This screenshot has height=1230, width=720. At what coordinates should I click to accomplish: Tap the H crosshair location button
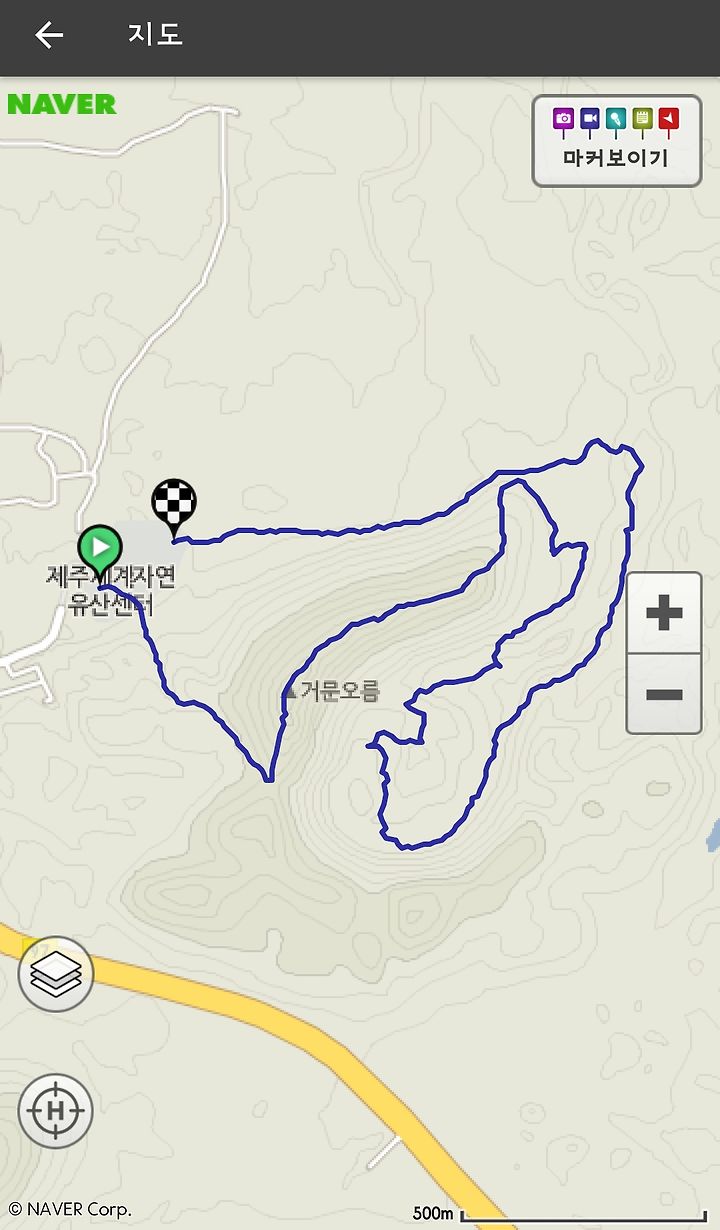pyautogui.click(x=56, y=1110)
